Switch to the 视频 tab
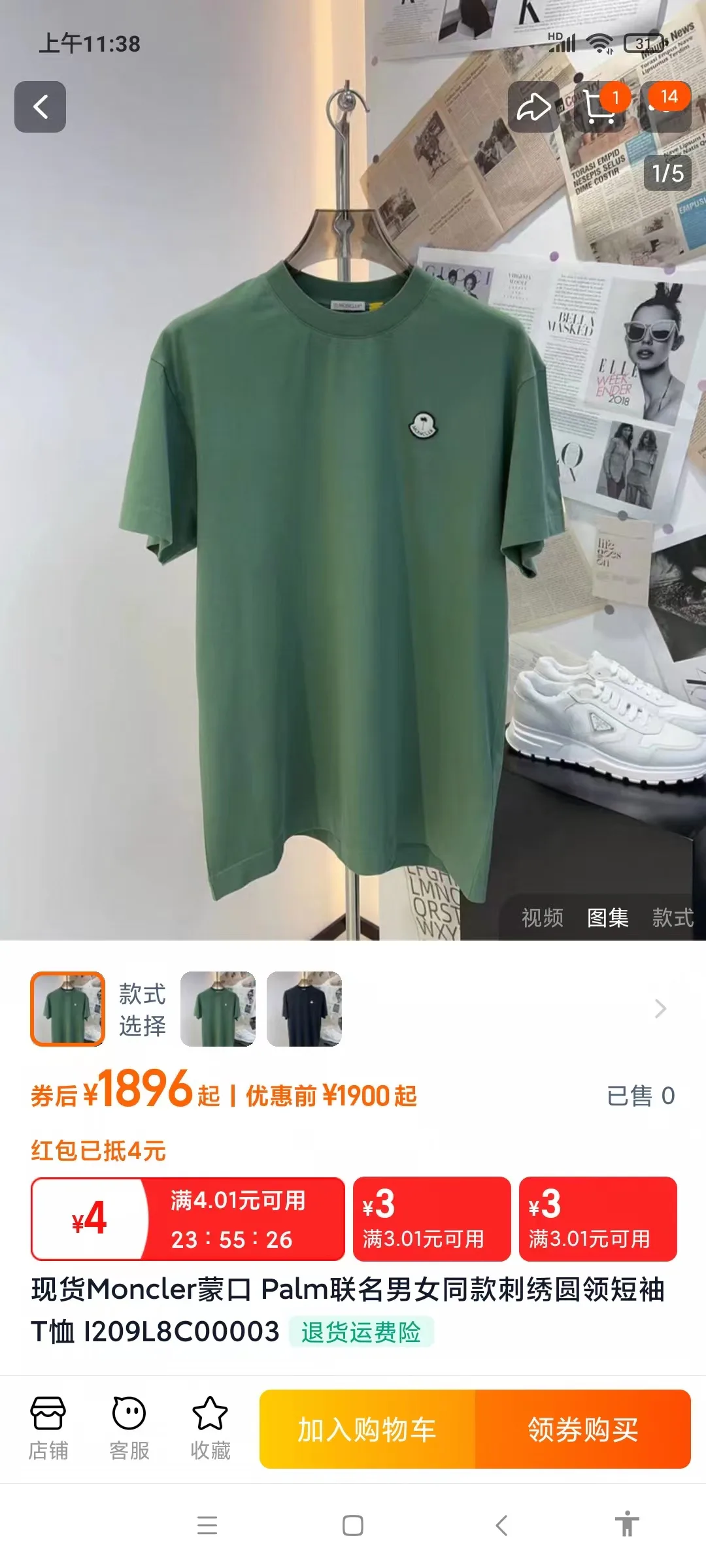706x1568 pixels. tap(543, 917)
